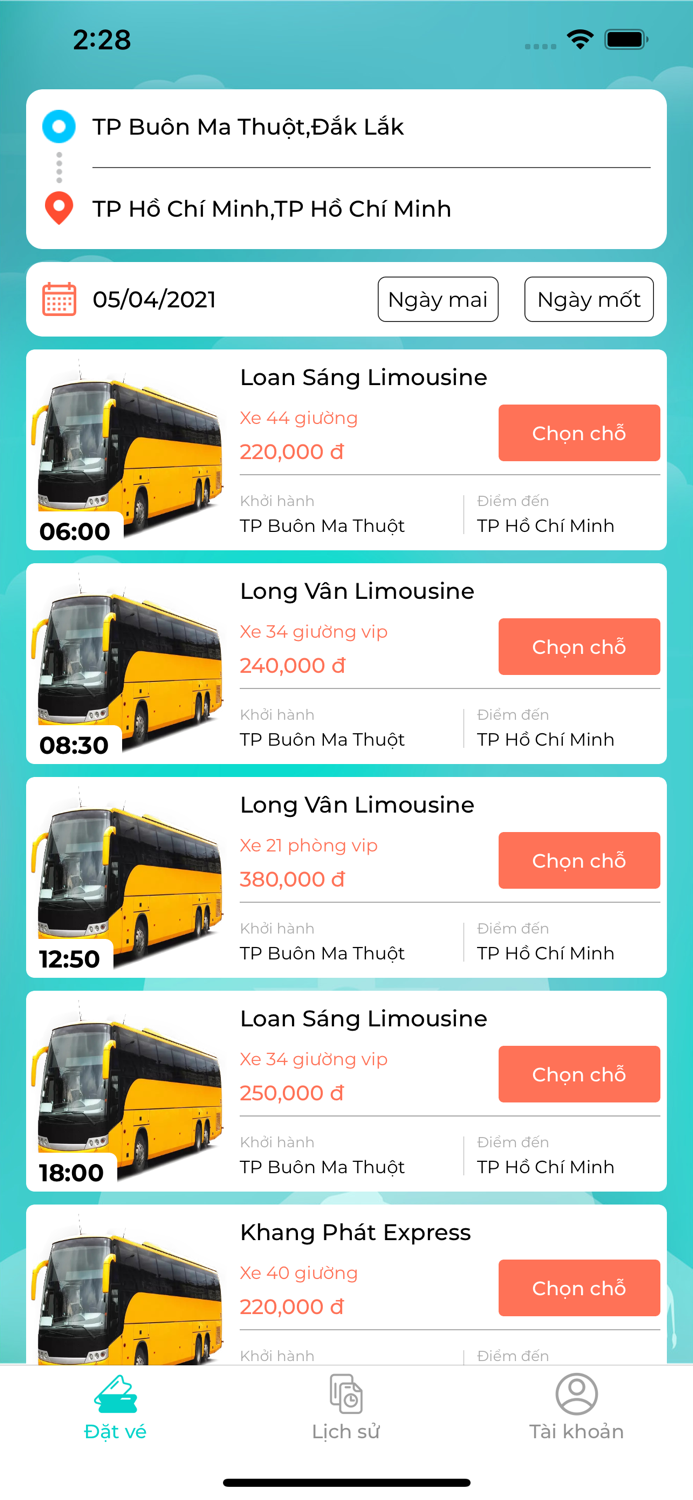Select the Ngày mai button

click(x=438, y=300)
